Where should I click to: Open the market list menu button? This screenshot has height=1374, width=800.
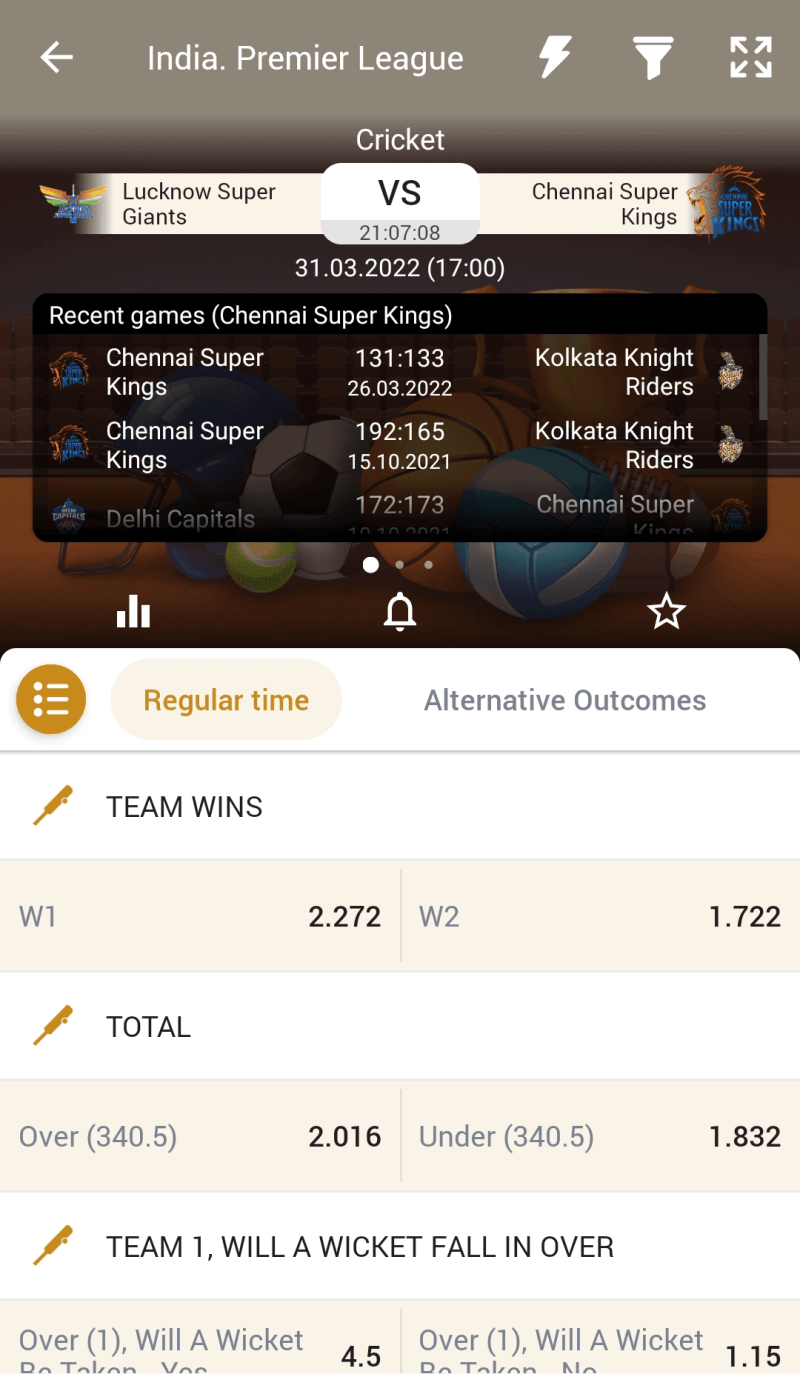pos(51,700)
